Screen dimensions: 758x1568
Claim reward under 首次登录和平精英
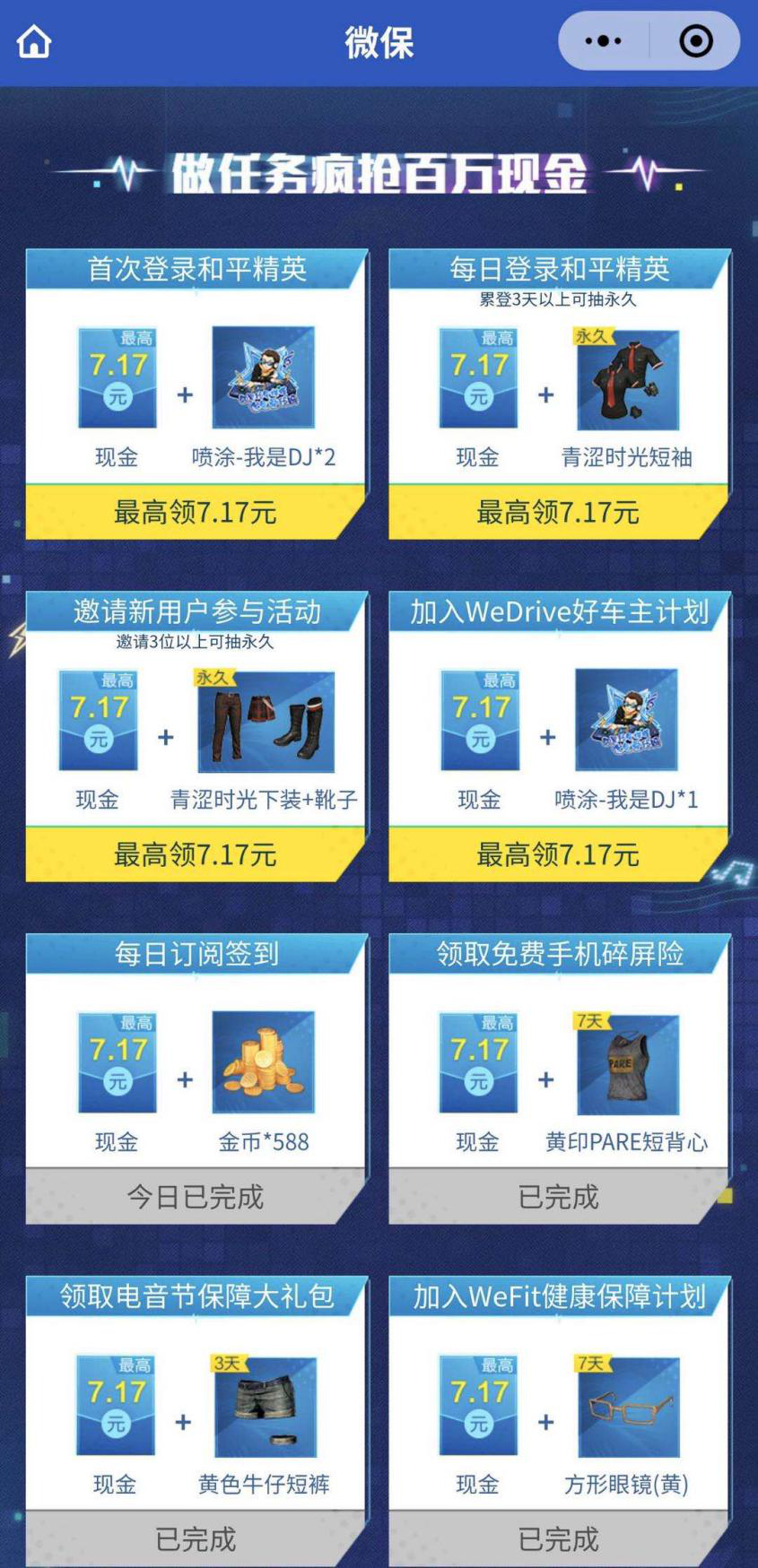coord(196,512)
